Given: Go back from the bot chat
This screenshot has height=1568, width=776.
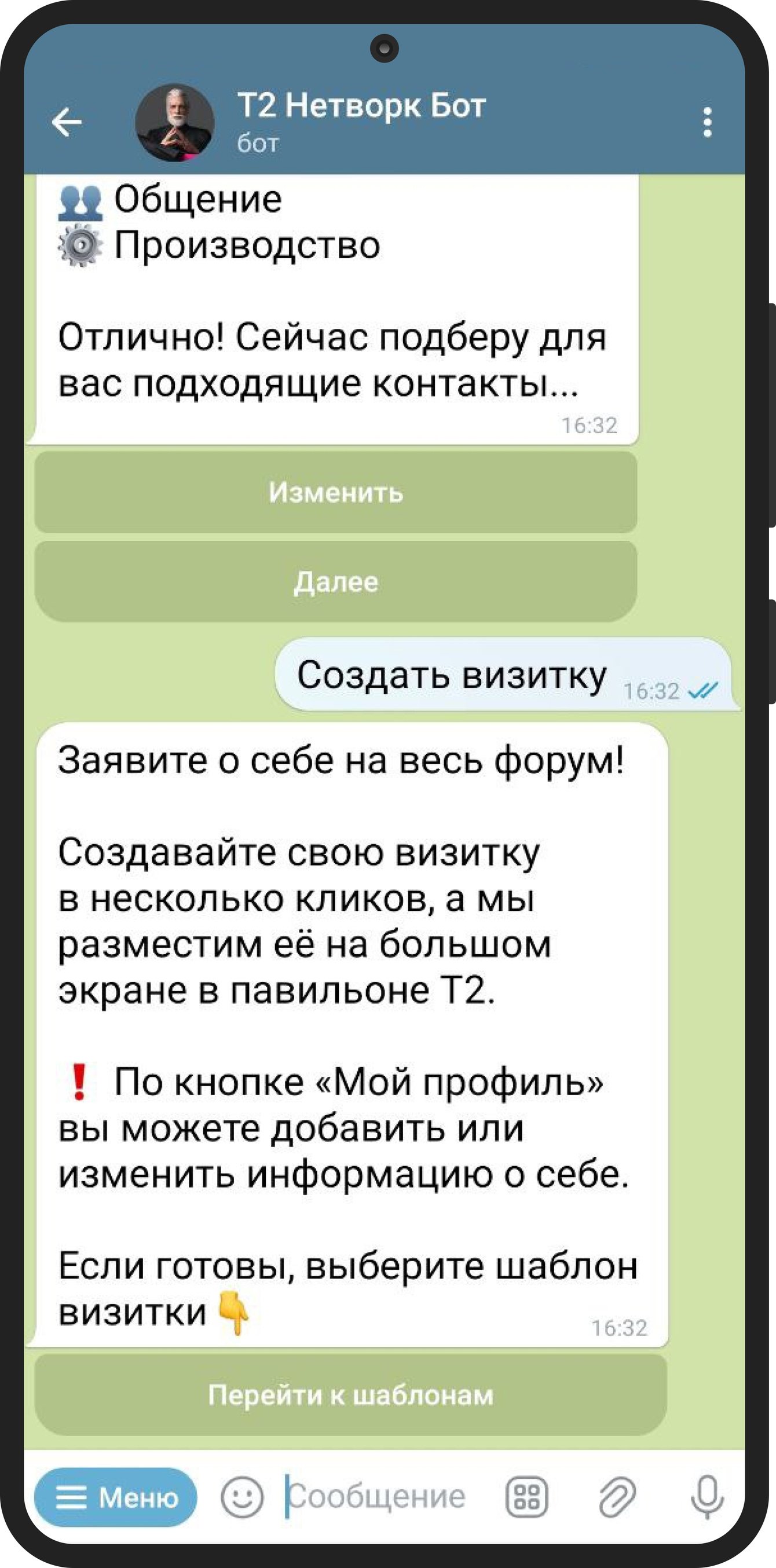Looking at the screenshot, I should click(67, 123).
